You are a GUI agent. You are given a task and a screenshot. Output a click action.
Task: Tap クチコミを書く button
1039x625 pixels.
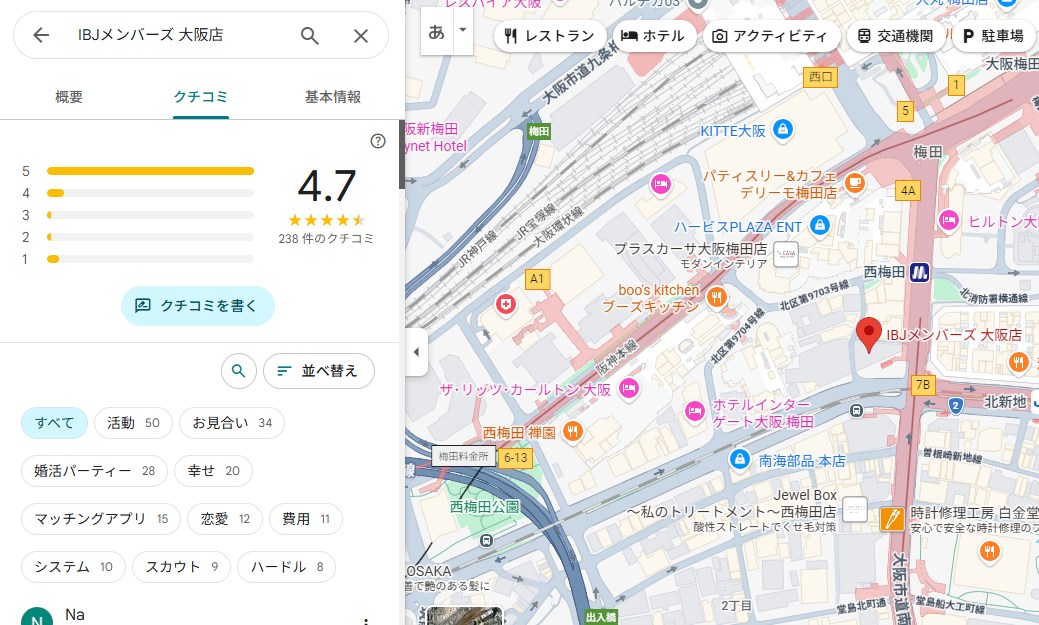(198, 306)
